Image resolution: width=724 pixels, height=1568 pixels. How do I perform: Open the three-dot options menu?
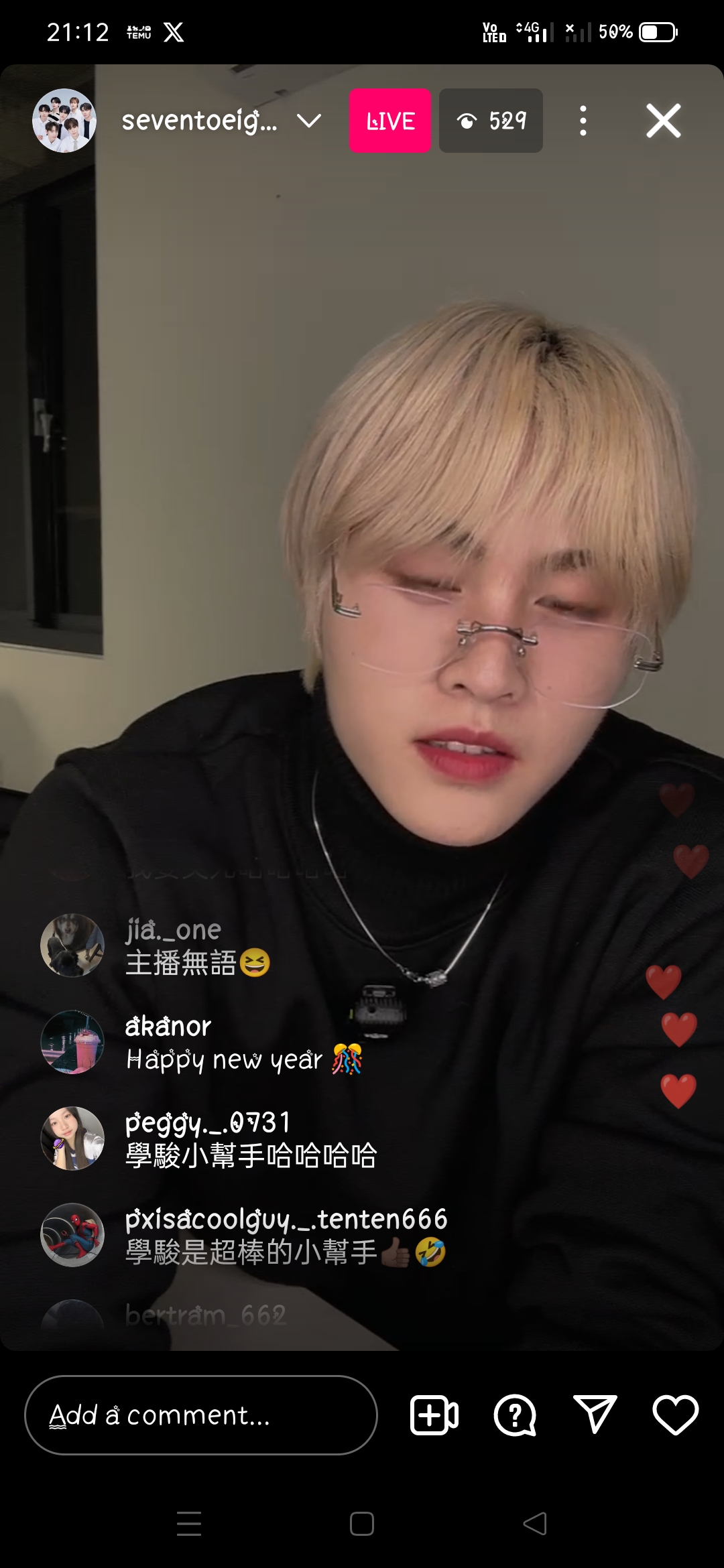[583, 121]
